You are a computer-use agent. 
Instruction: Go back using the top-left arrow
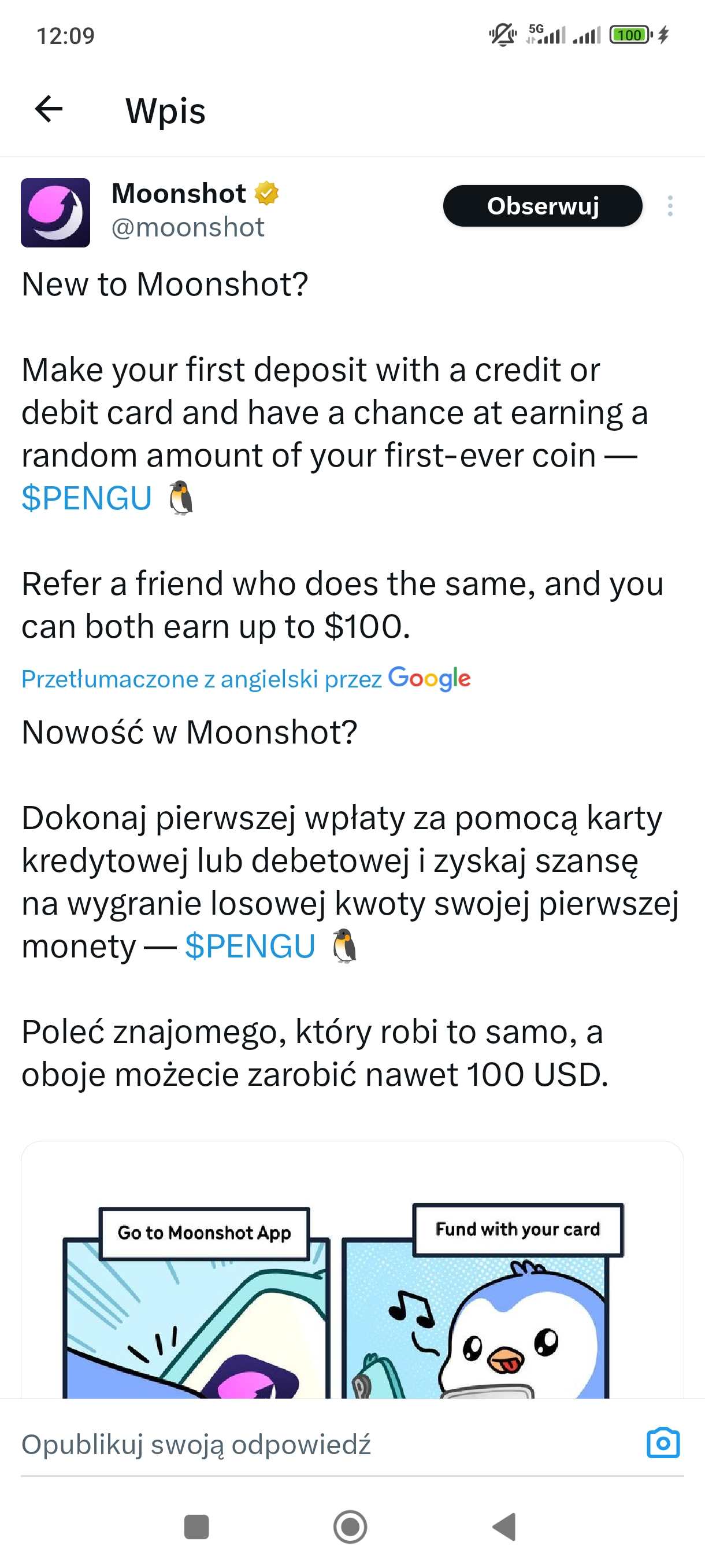click(49, 110)
